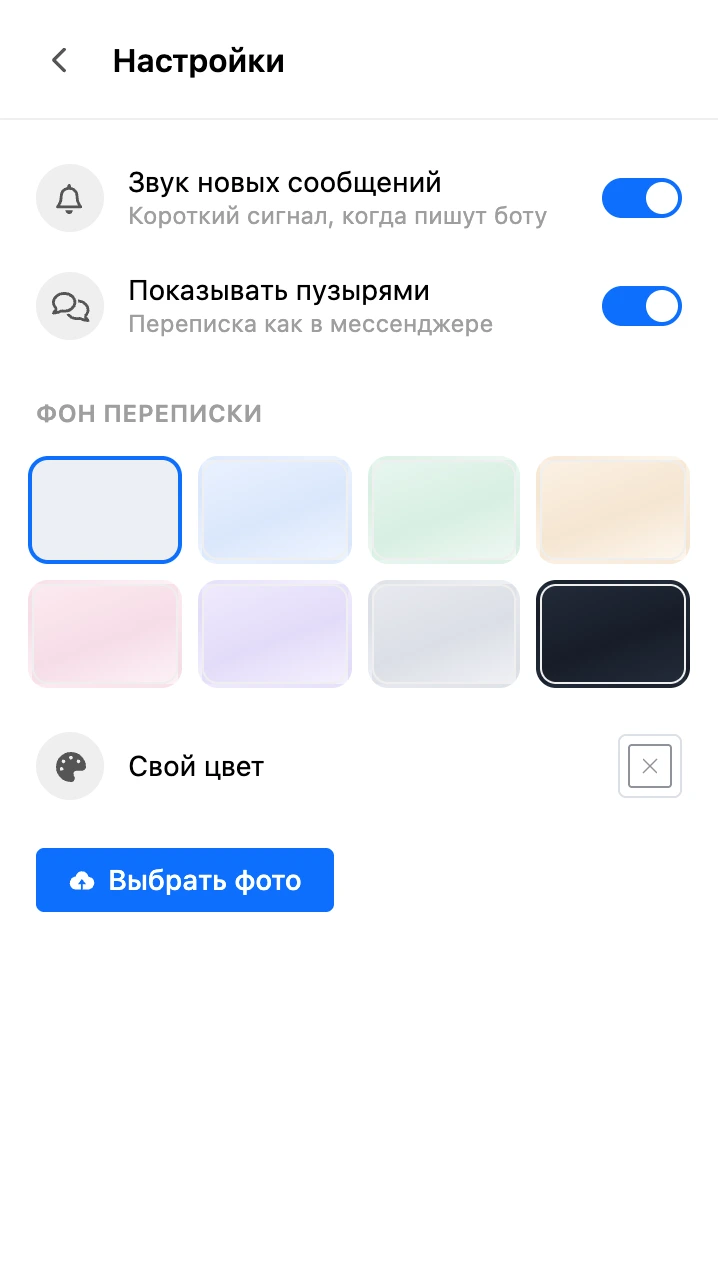Pick the lavender purple chat background
The height and width of the screenshot is (1280, 718).
(x=275, y=634)
